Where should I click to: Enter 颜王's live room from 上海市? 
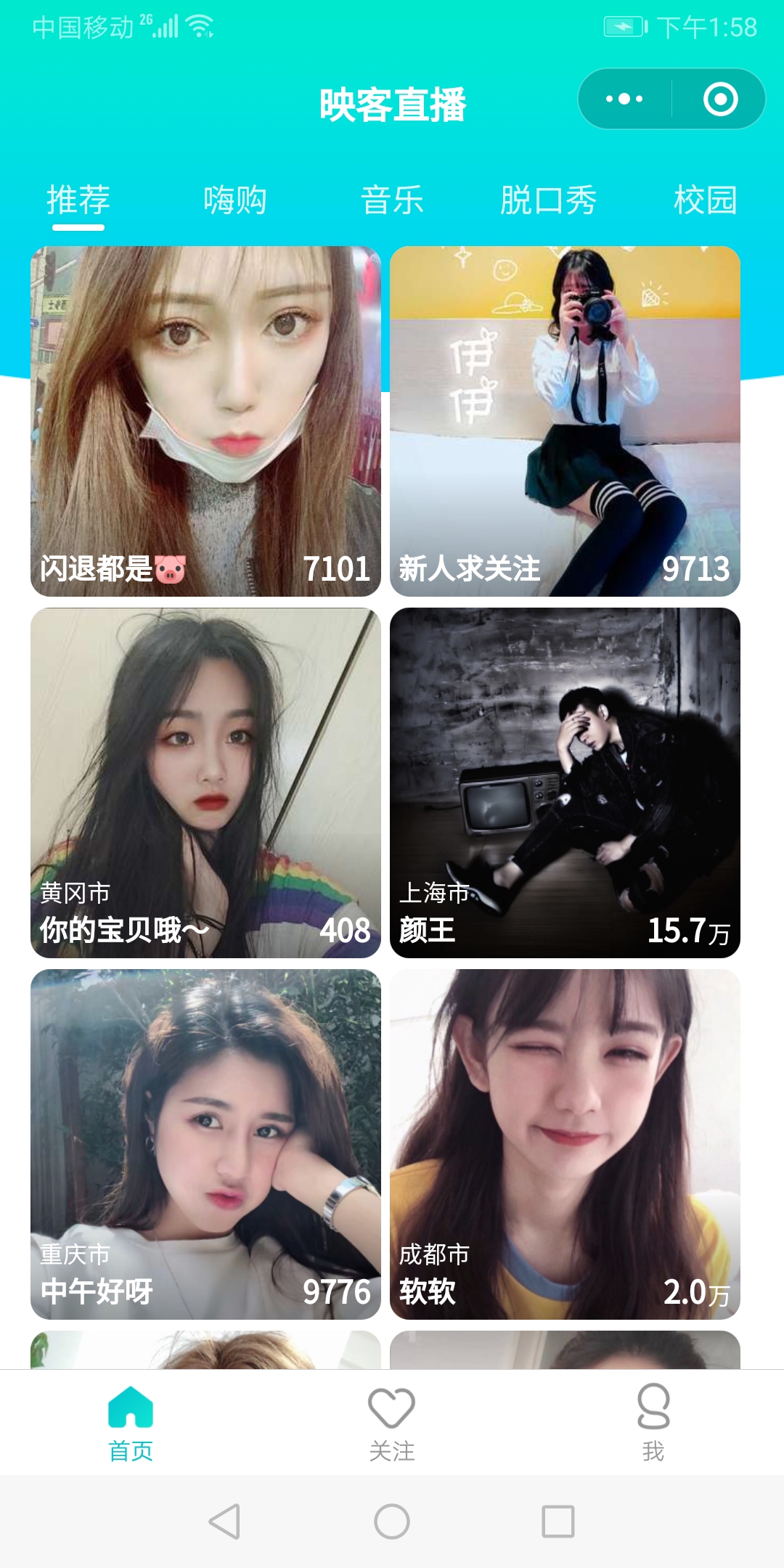[565, 783]
